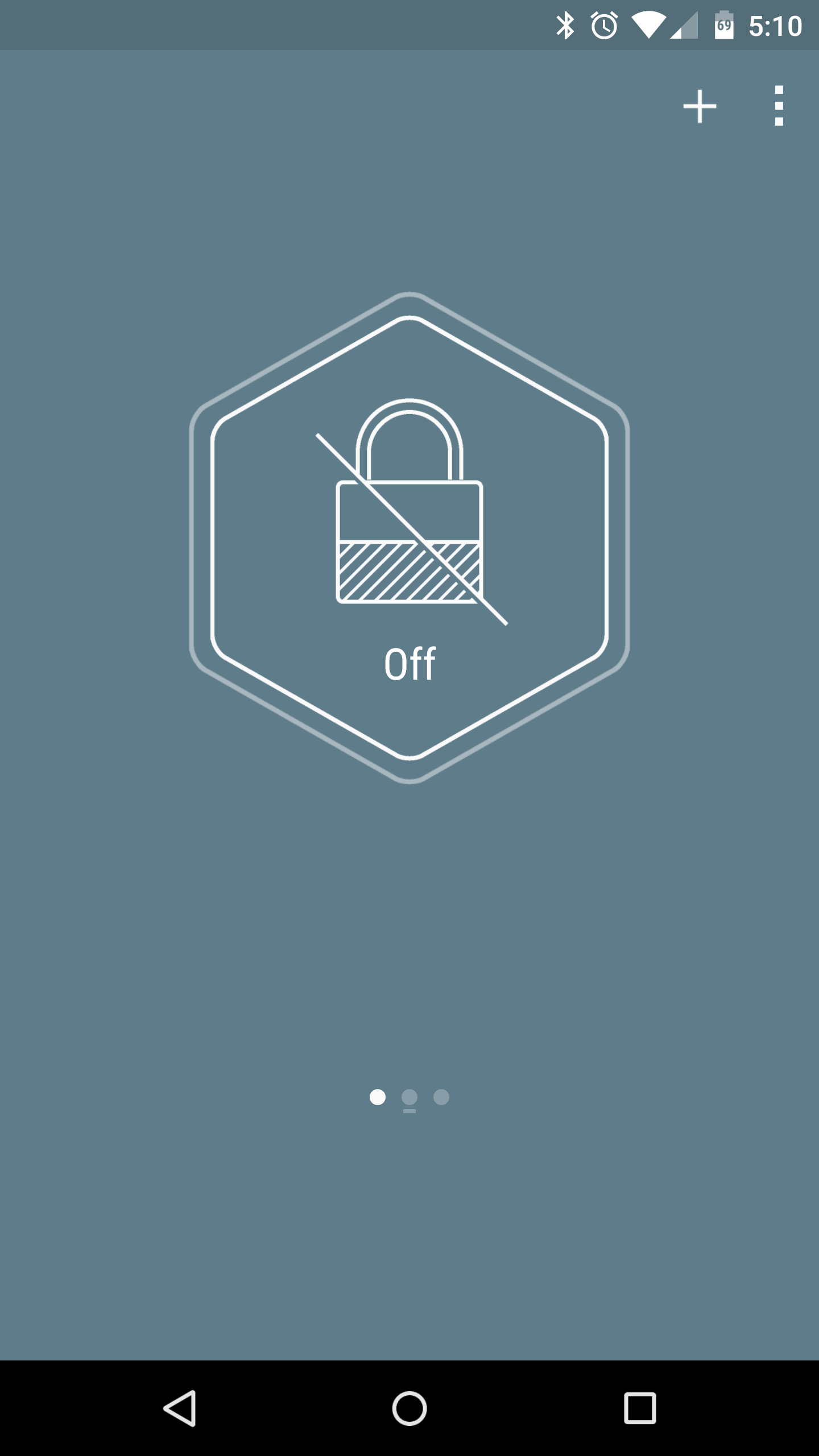Screen dimensions: 819x1456
Task: Switch to the first page via its dot
Action: [378, 1098]
